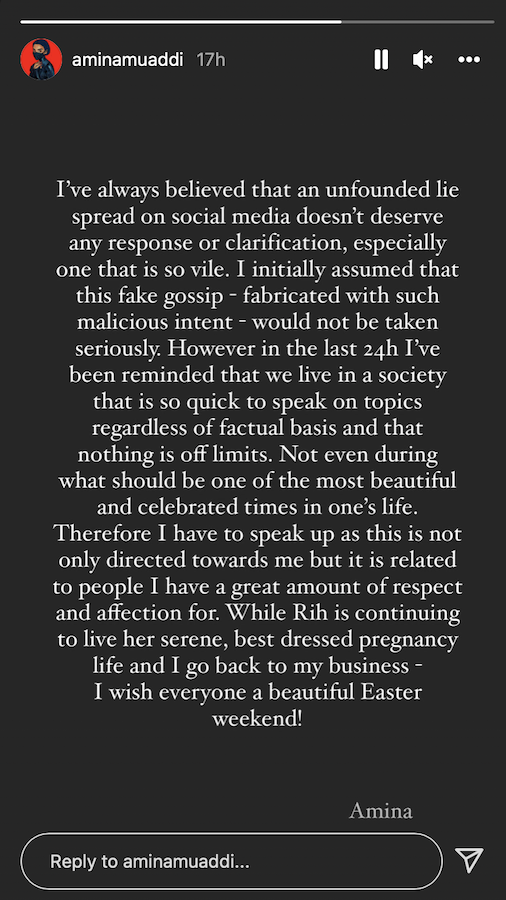
Task: Unmute the story sound
Action: pos(423,59)
